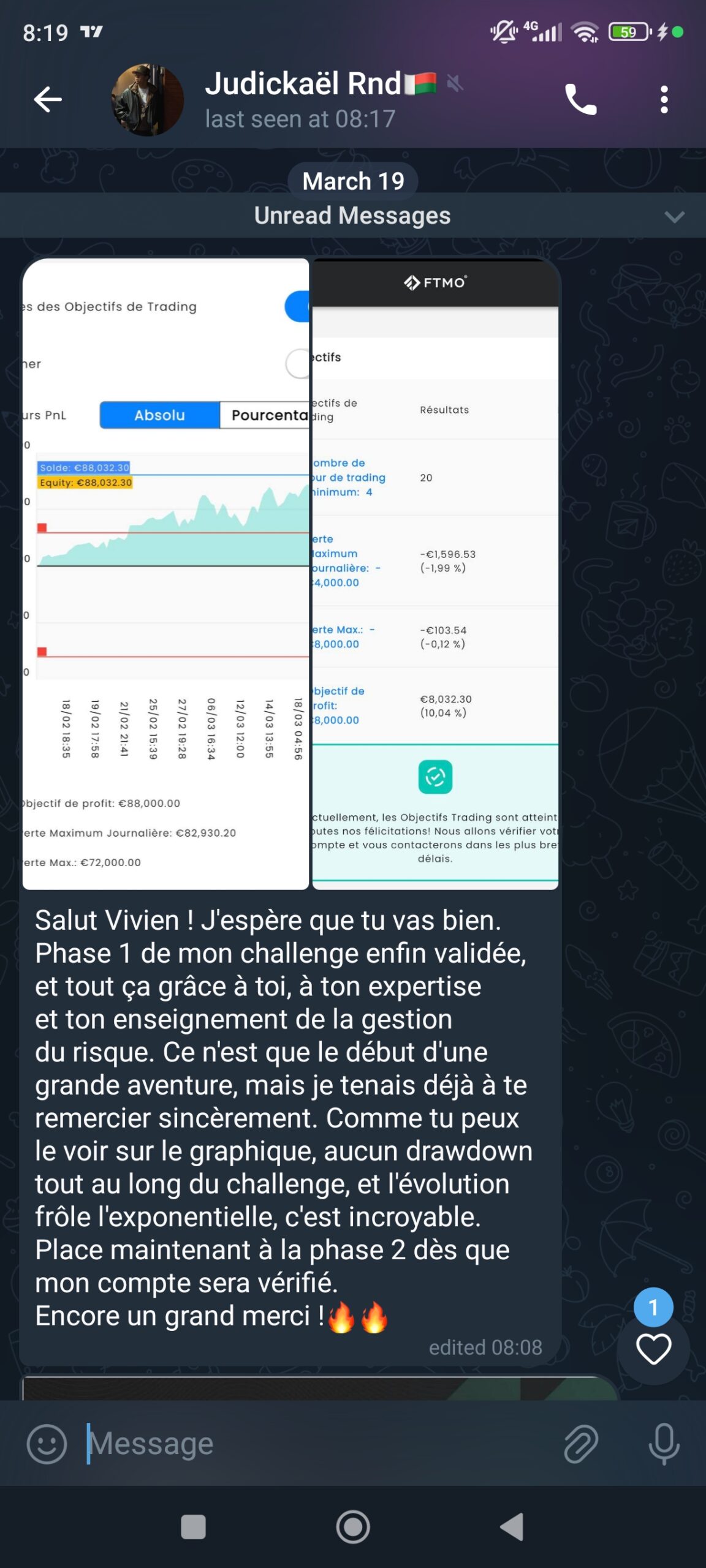The width and height of the screenshot is (706, 1568).
Task: Open the emoji picker
Action: 47,1444
